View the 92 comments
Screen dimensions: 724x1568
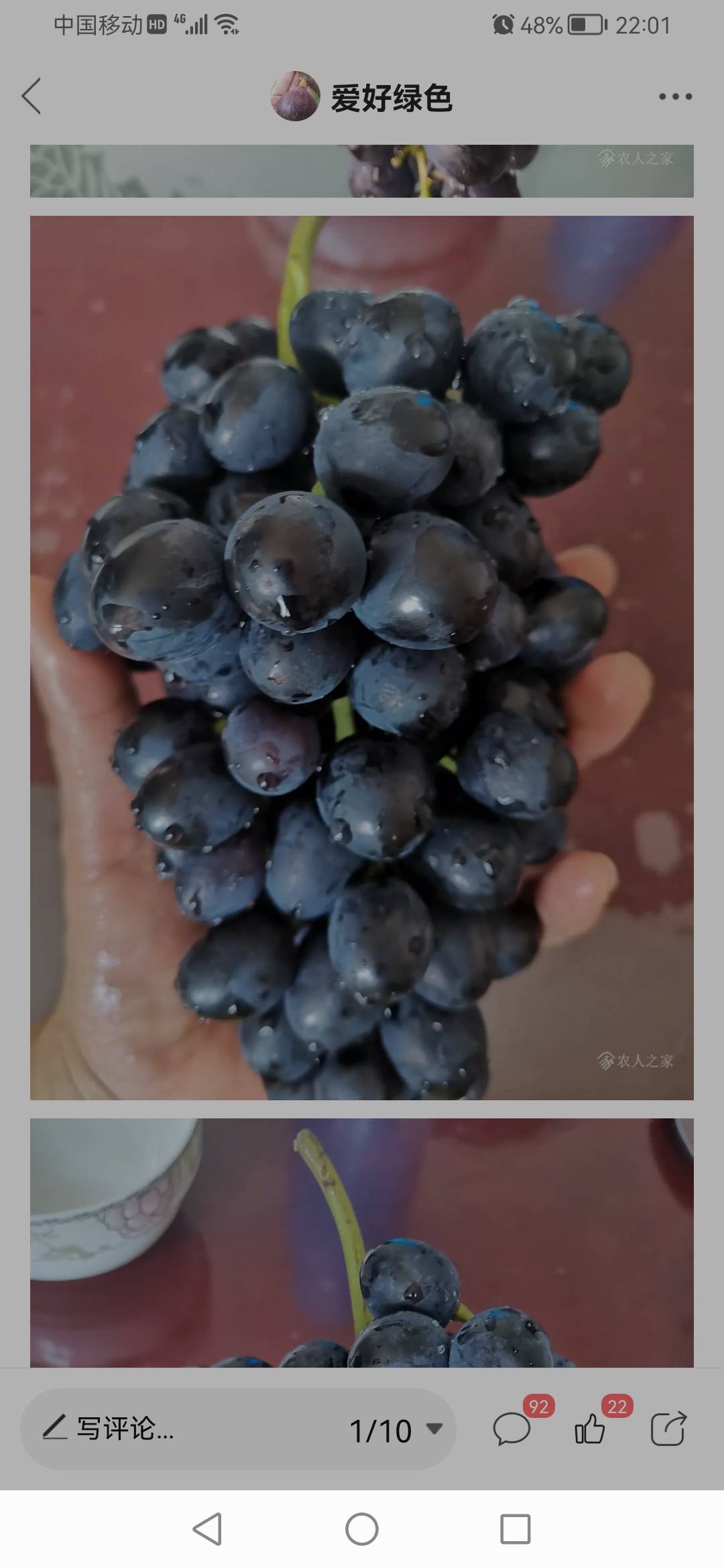point(513,1429)
